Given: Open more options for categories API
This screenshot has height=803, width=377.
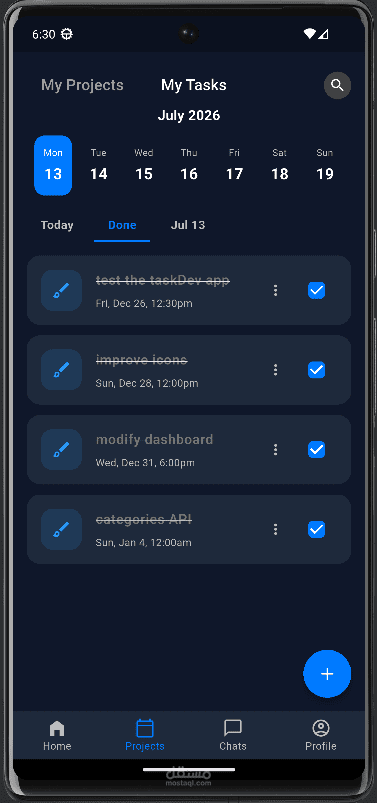Looking at the screenshot, I should click(x=276, y=530).
